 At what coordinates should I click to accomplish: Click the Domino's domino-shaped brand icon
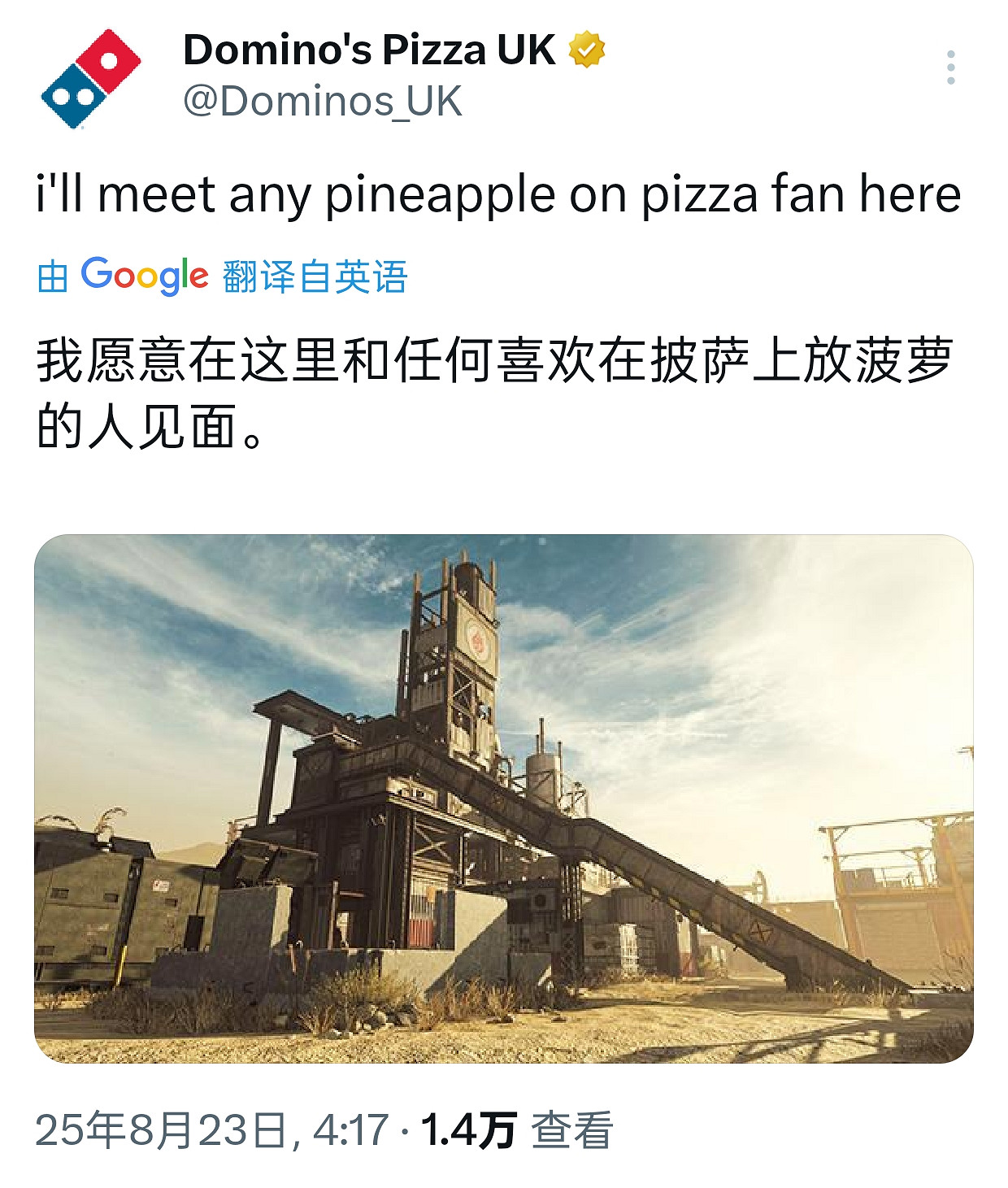pos(89,77)
